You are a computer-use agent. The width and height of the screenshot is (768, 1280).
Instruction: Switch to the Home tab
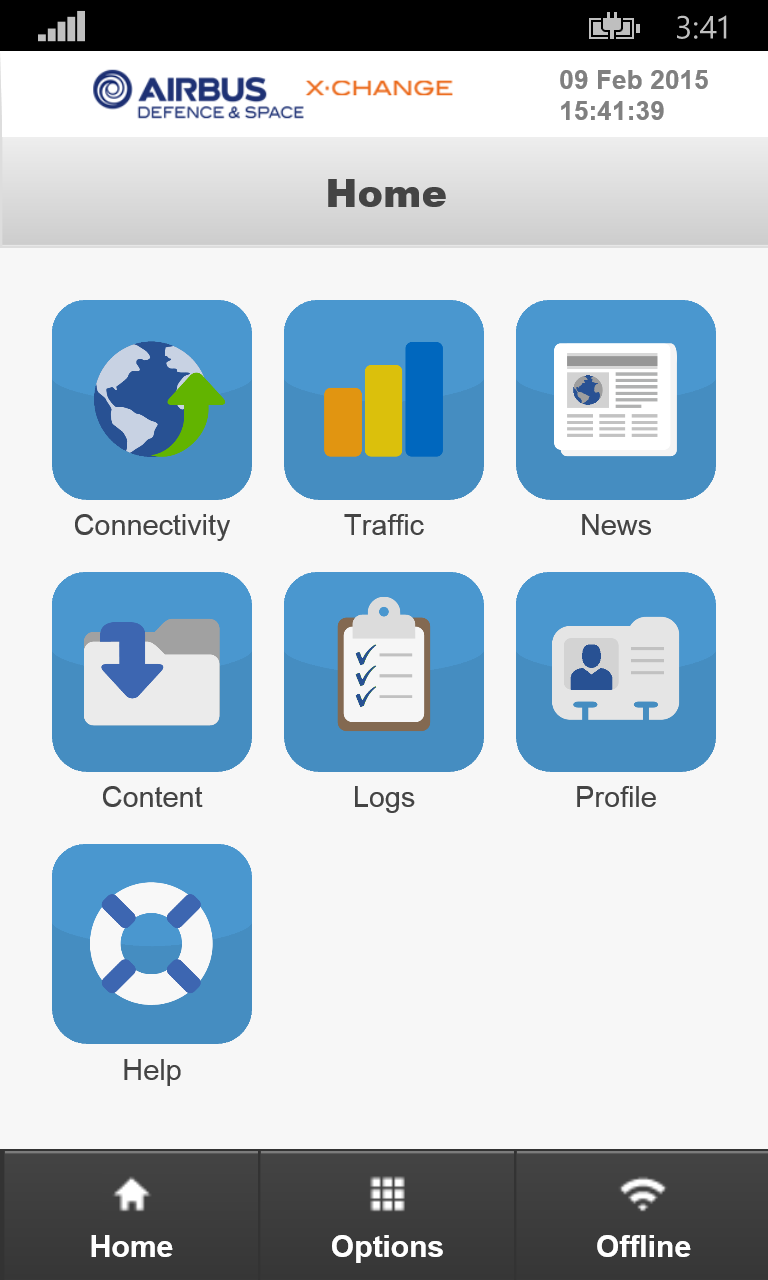(x=131, y=1216)
